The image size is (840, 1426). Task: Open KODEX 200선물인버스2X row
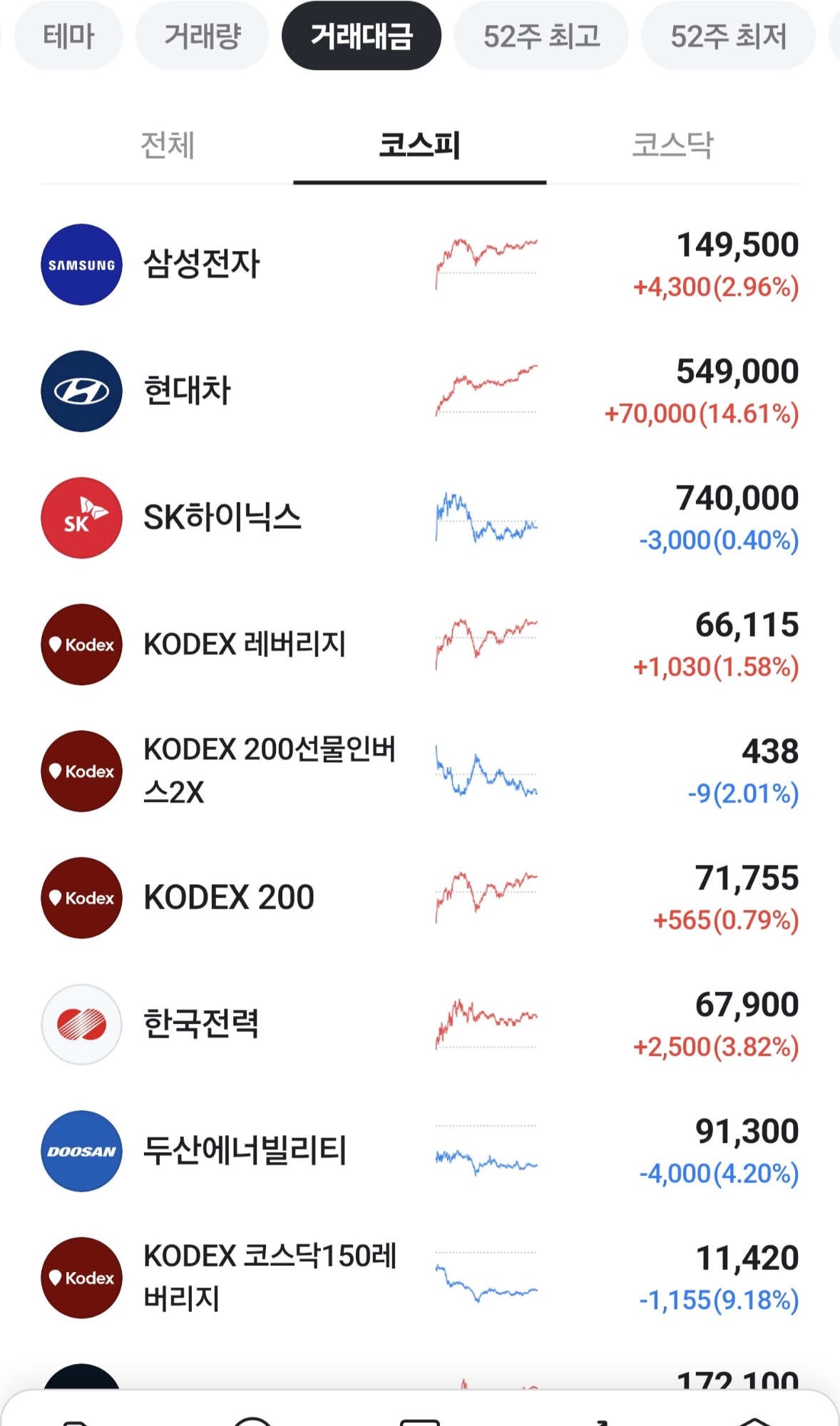[269, 771]
